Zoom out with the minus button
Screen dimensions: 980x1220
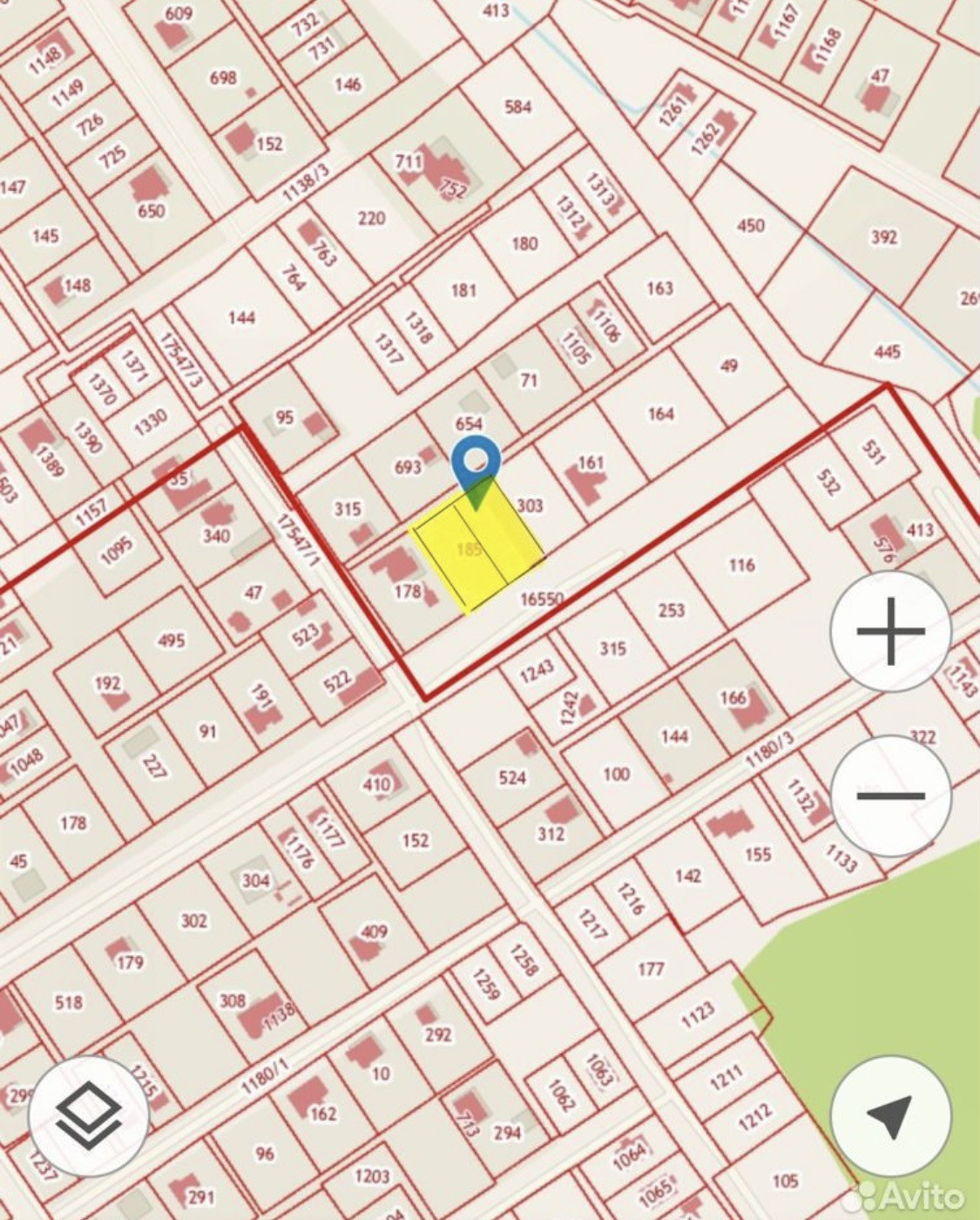[x=889, y=795]
